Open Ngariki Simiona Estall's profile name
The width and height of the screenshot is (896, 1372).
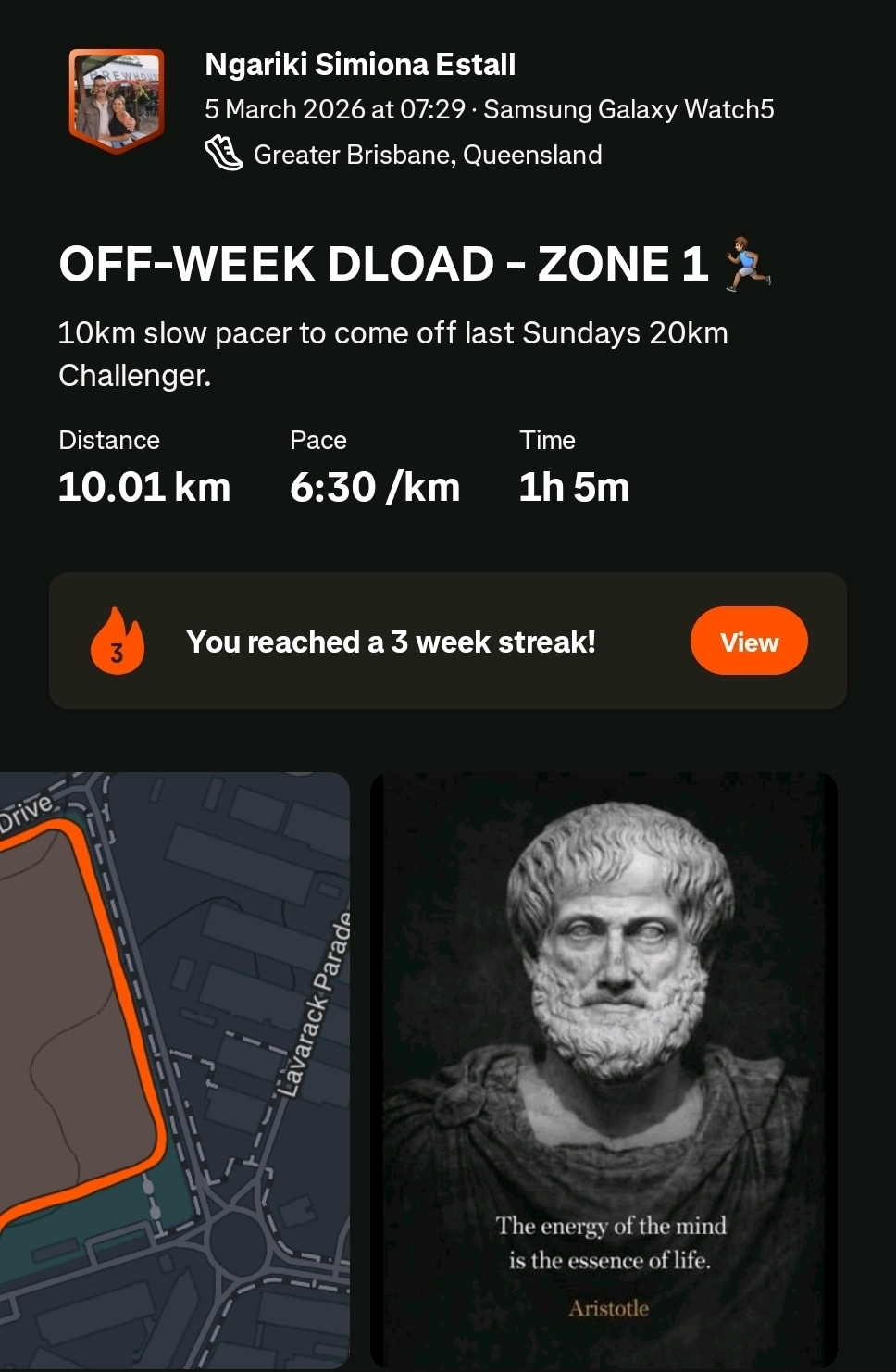click(x=360, y=65)
